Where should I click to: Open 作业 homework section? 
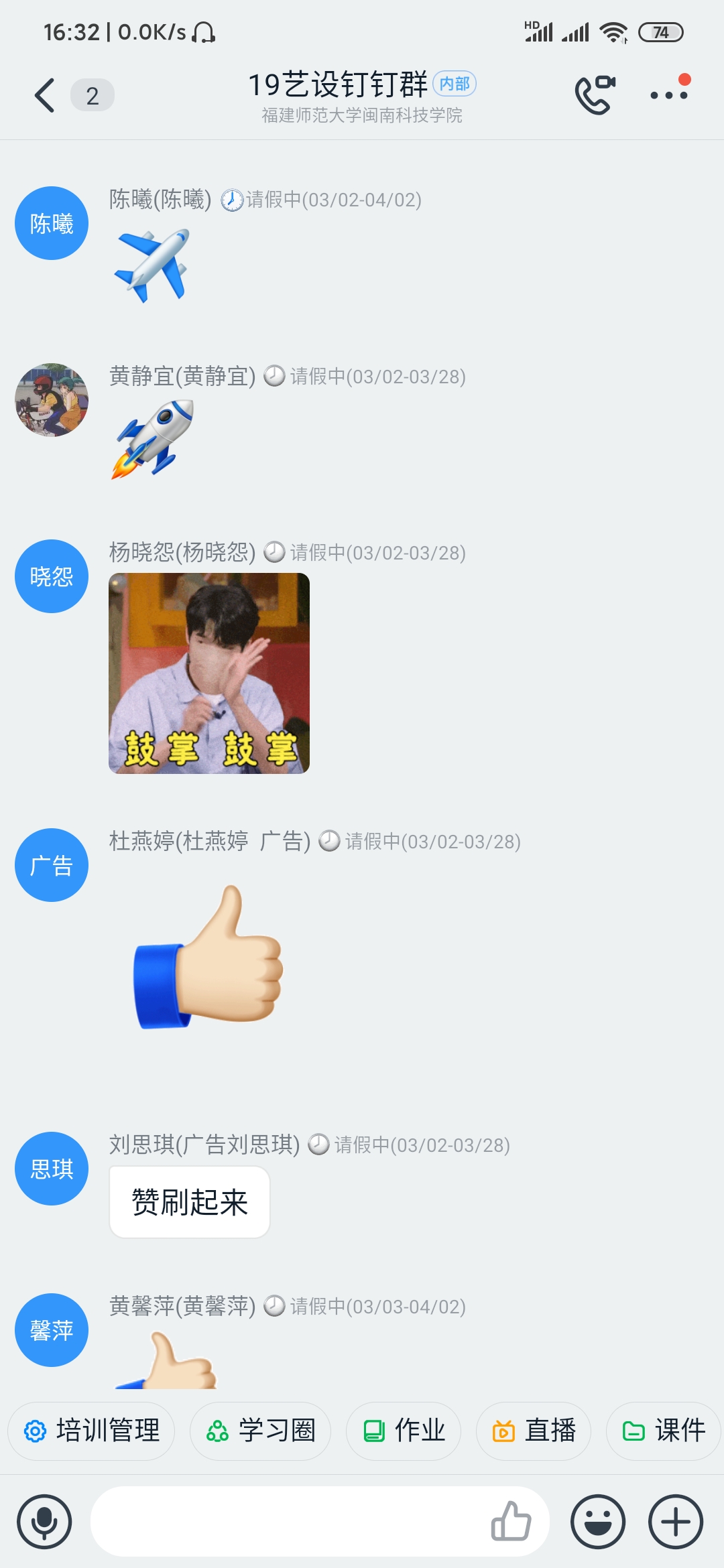[404, 1431]
